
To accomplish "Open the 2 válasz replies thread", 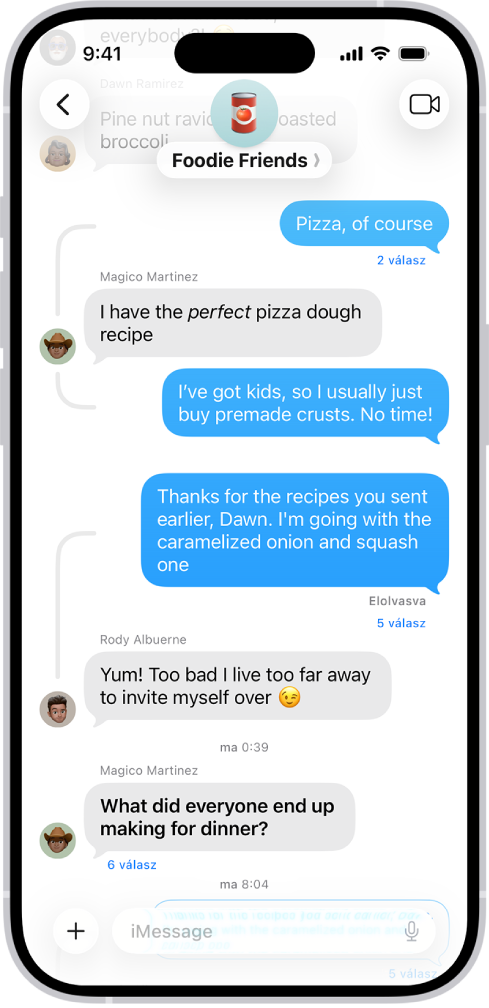I will (401, 260).
